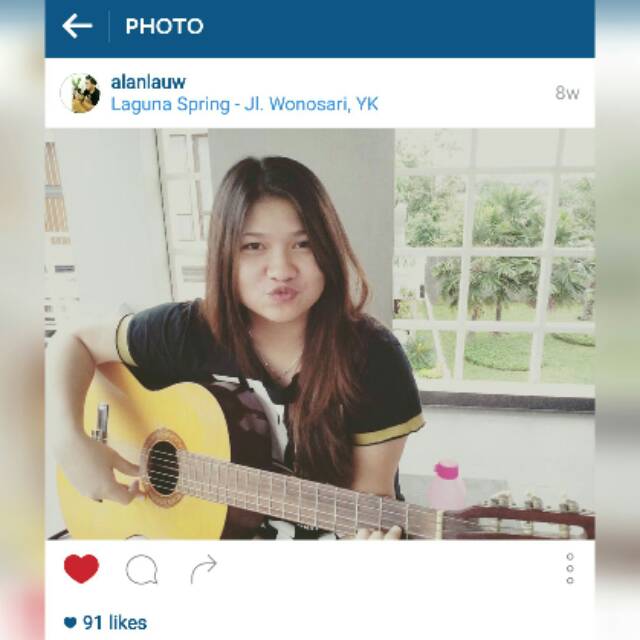Viewport: 640px width, 640px height.
Task: Unlike the post with the red heart
Action: 81,569
